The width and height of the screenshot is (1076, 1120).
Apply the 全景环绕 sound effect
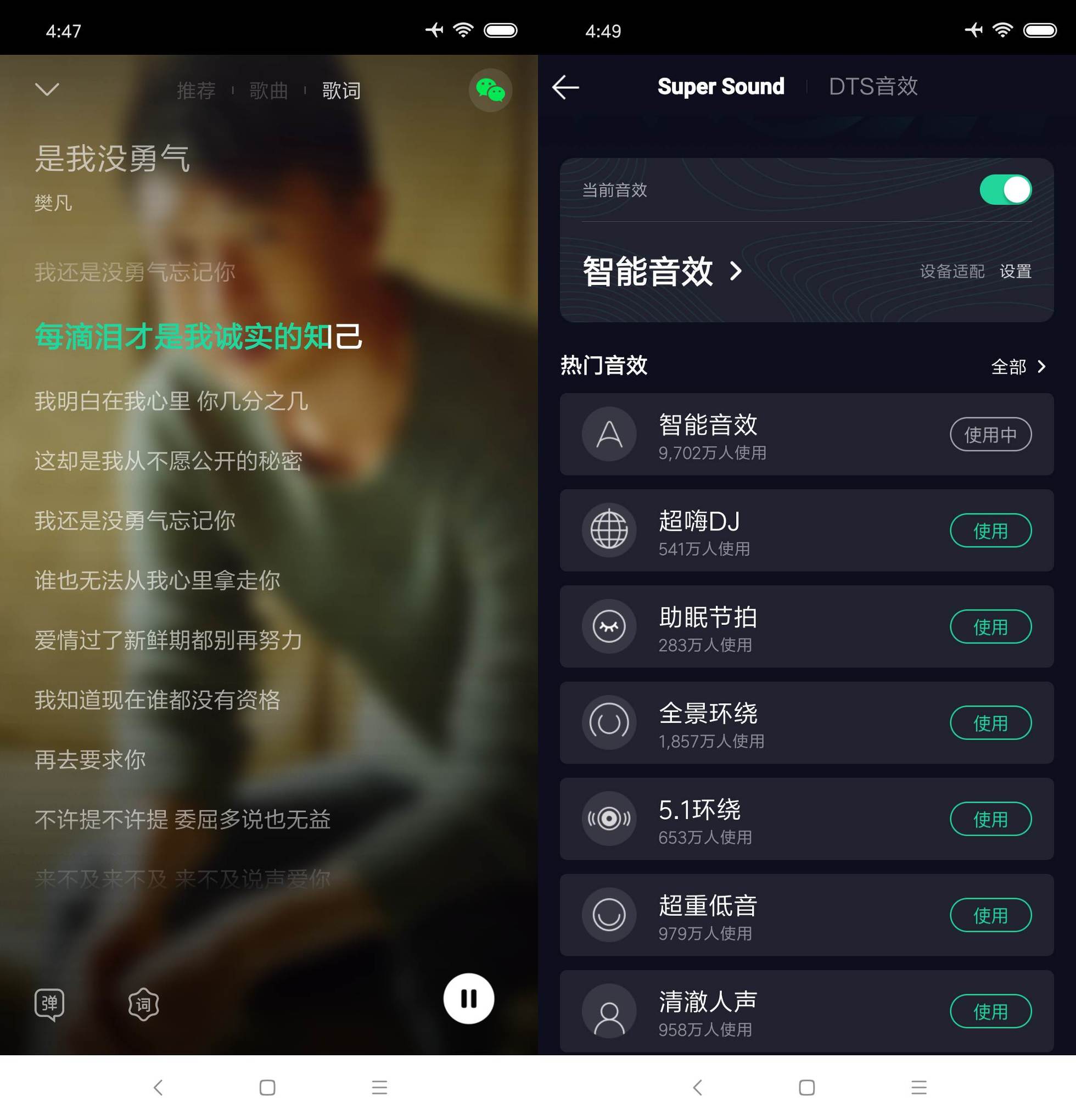990,723
